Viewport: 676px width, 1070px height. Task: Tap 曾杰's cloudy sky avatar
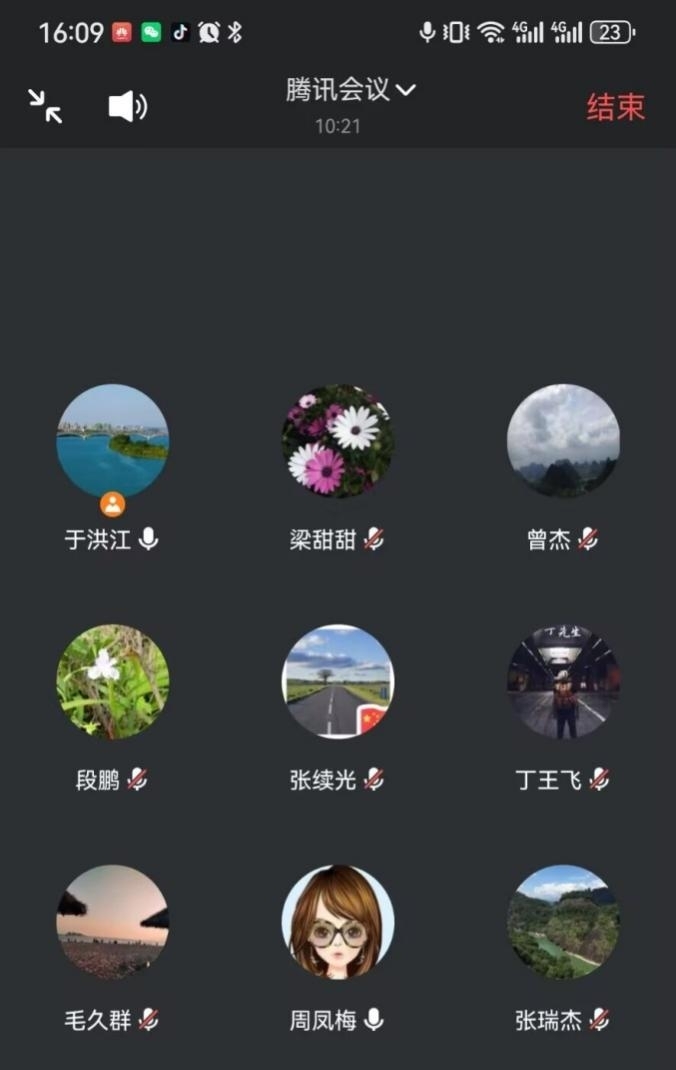click(563, 441)
